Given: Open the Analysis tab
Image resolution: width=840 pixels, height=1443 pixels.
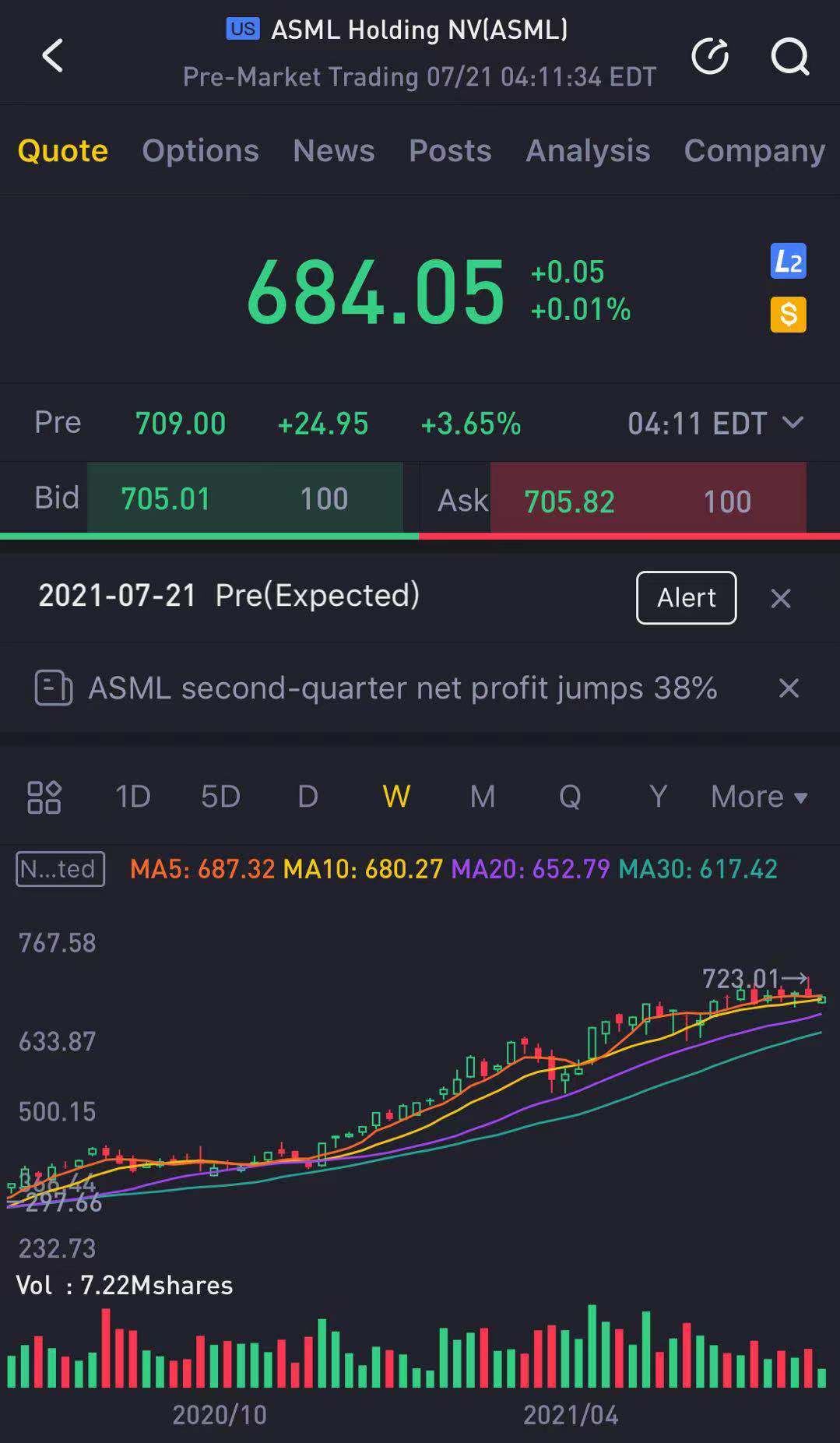Looking at the screenshot, I should [x=588, y=150].
